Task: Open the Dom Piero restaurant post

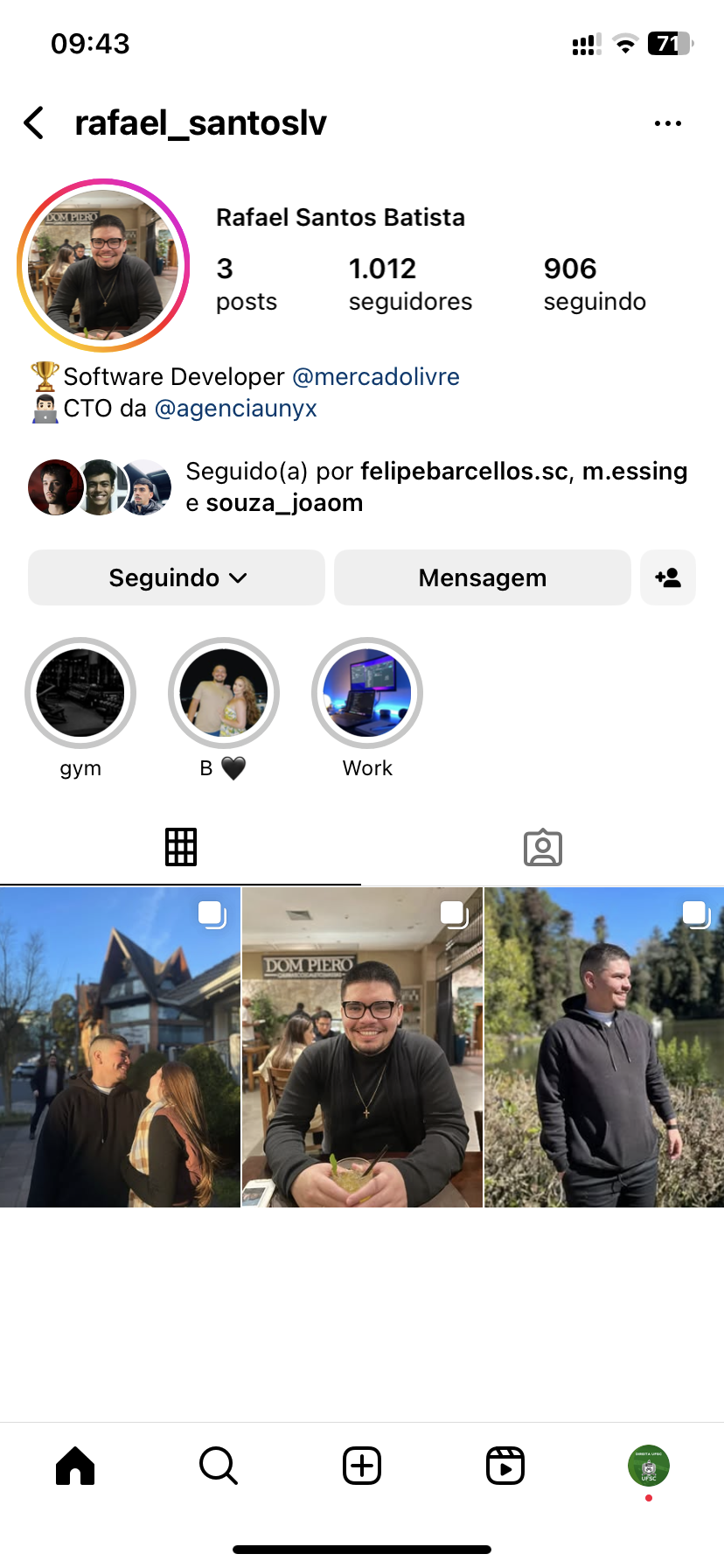Action: tap(362, 1047)
